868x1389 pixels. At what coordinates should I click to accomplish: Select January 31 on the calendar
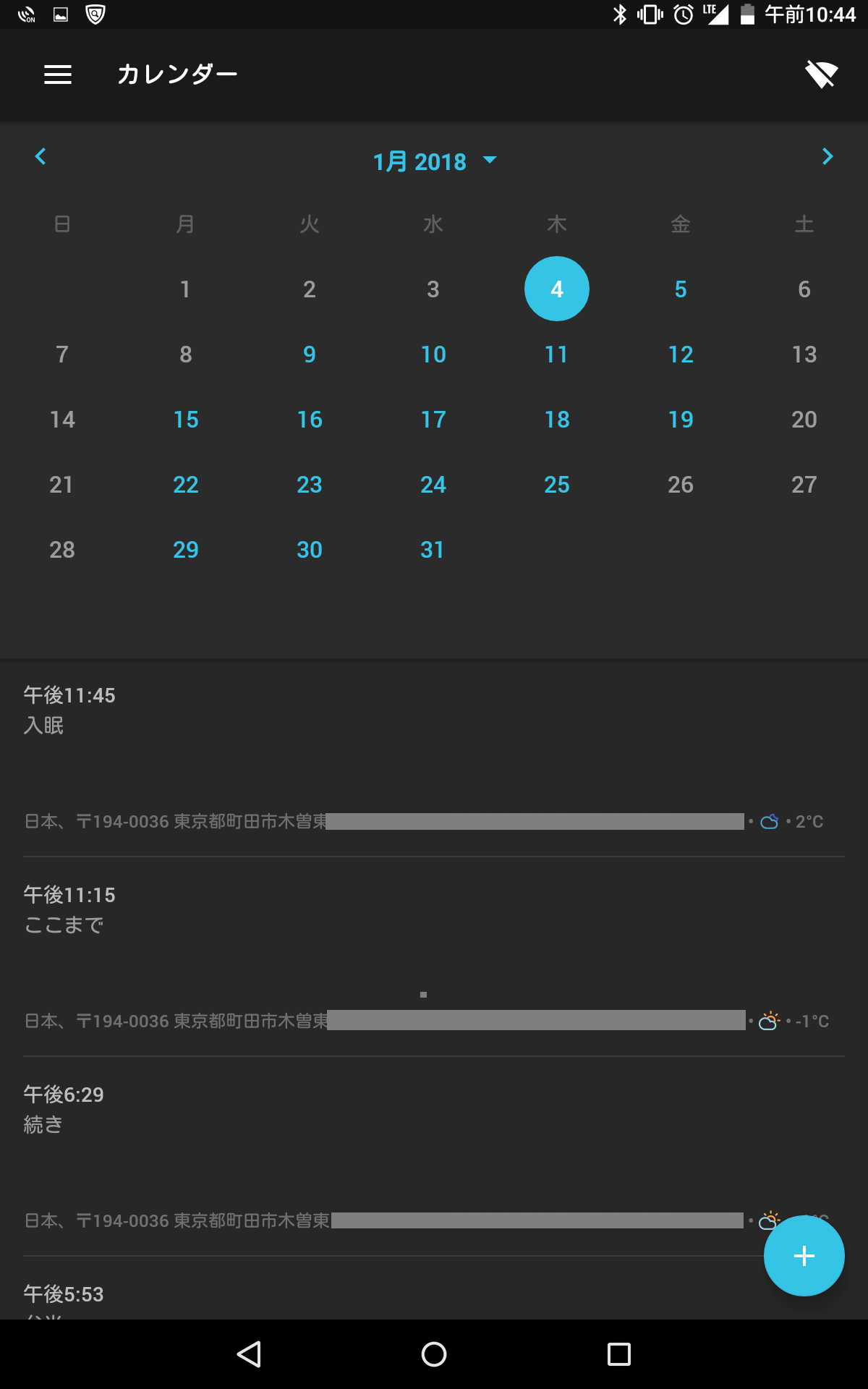(433, 550)
